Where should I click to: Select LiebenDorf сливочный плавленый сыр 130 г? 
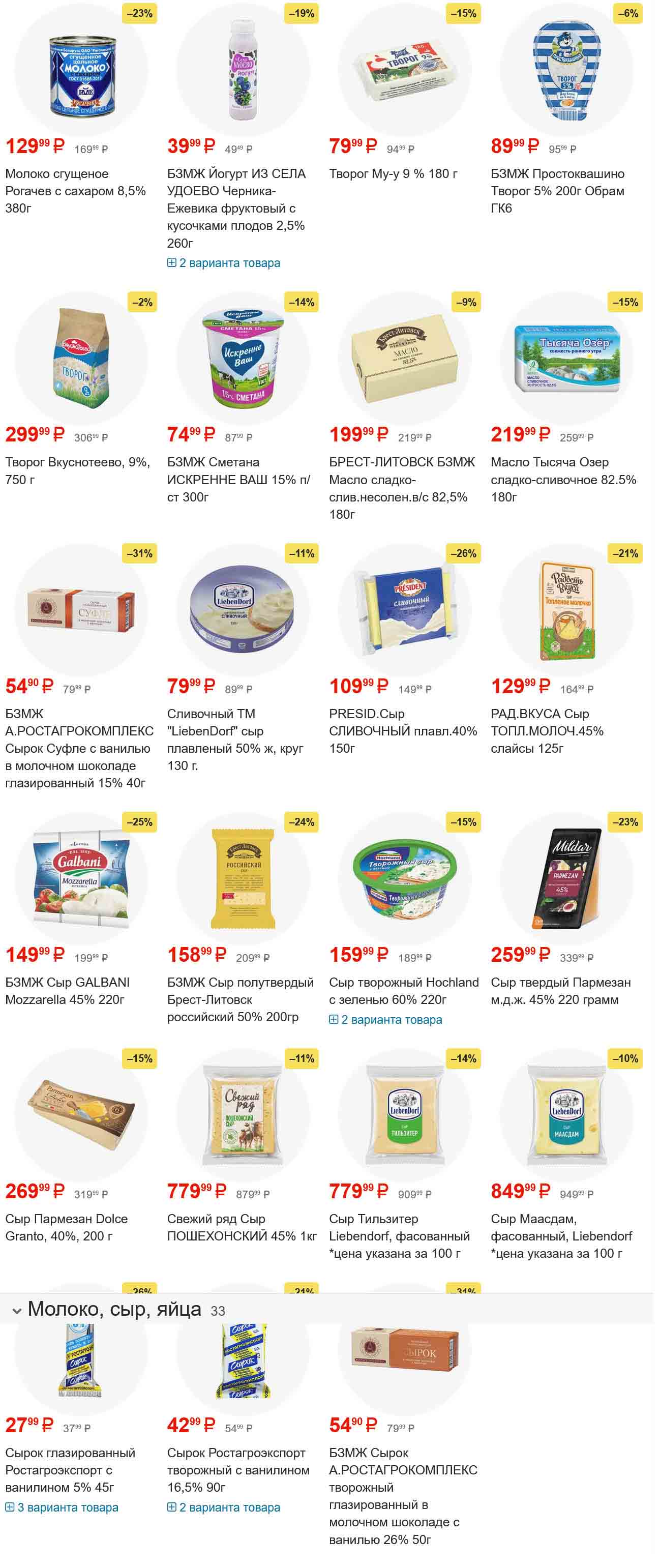(235, 739)
